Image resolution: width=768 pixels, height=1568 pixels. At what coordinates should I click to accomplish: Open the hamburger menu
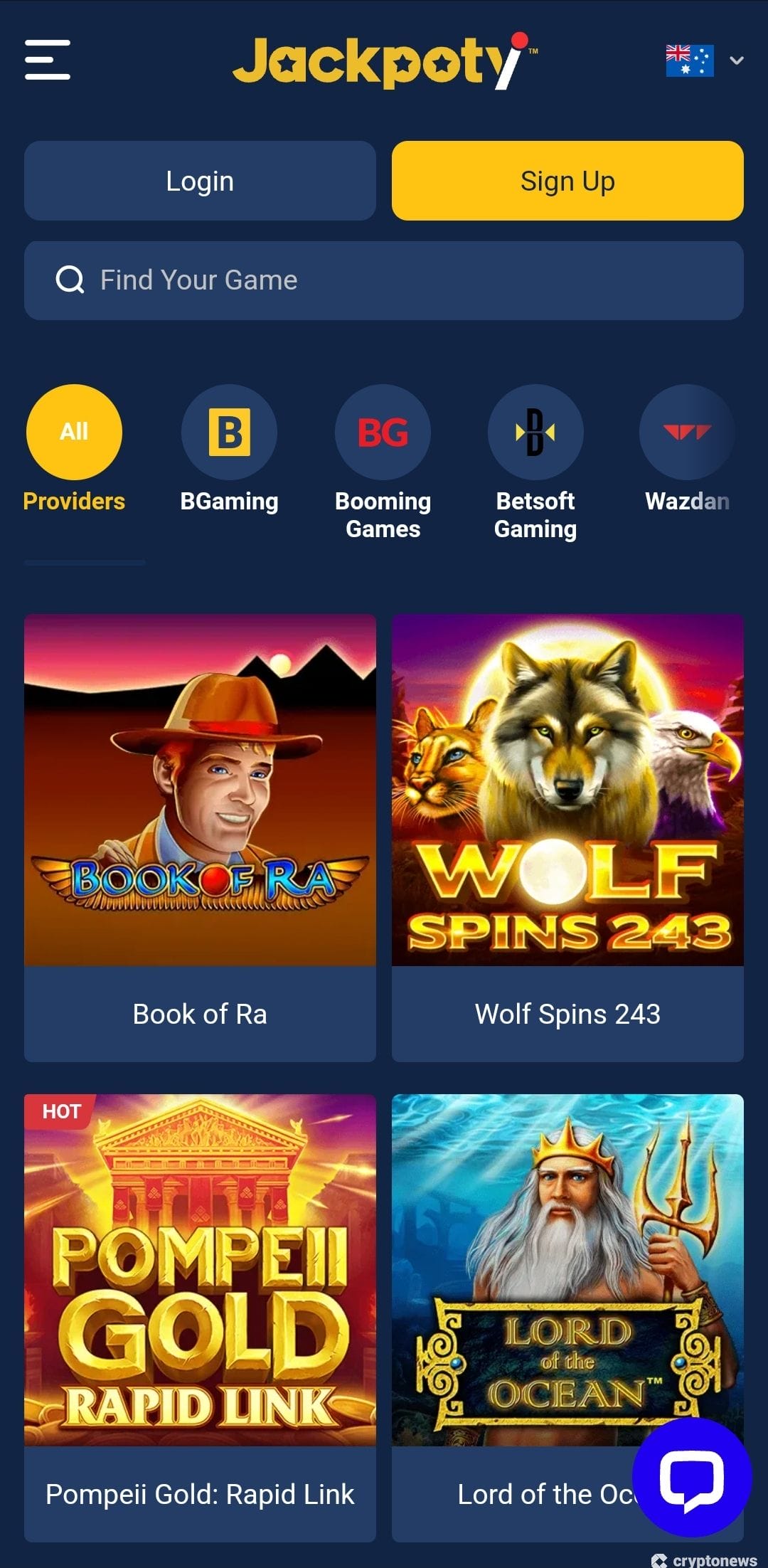(48, 60)
